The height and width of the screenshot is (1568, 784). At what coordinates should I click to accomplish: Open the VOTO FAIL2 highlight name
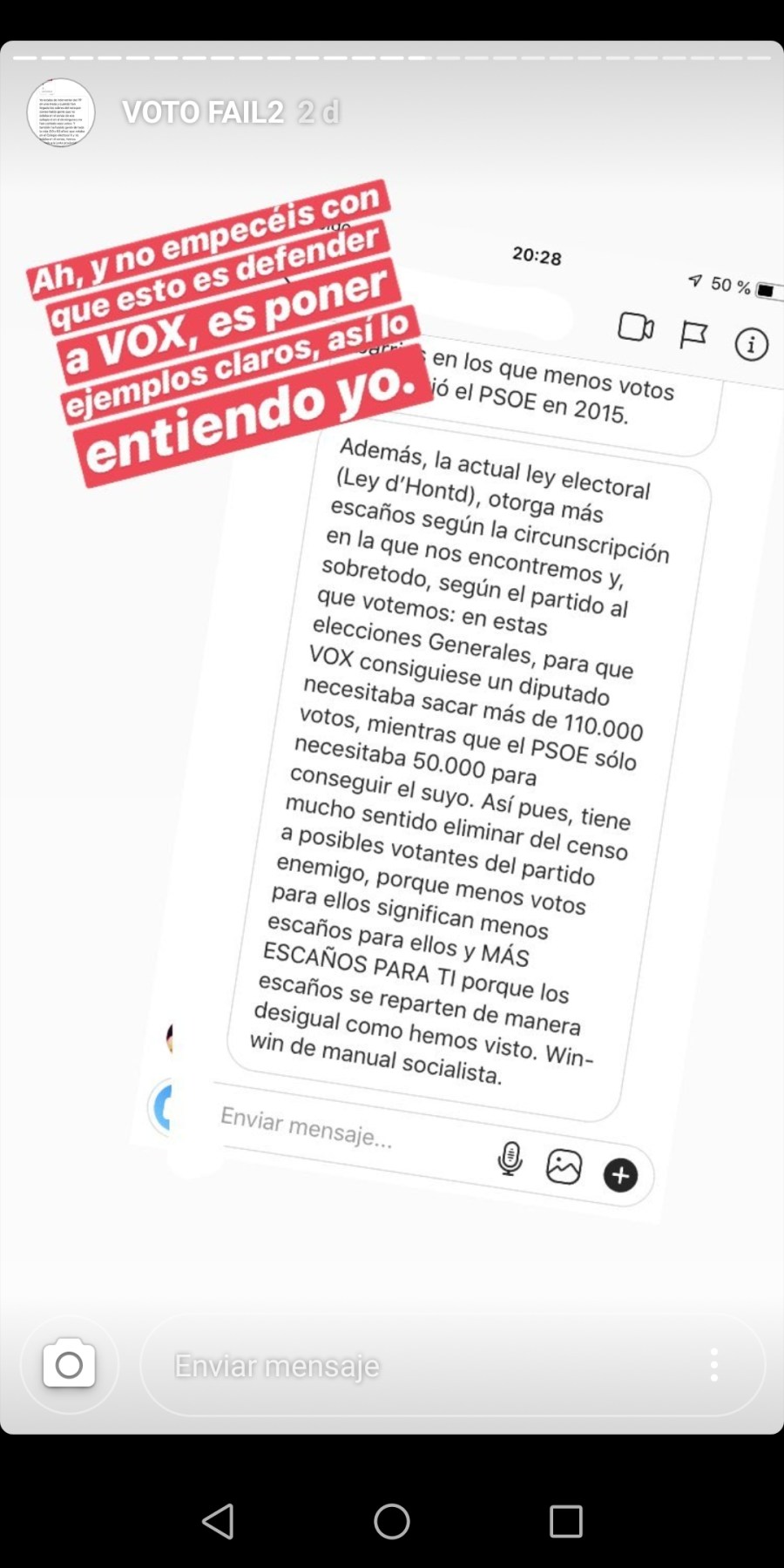[x=203, y=112]
